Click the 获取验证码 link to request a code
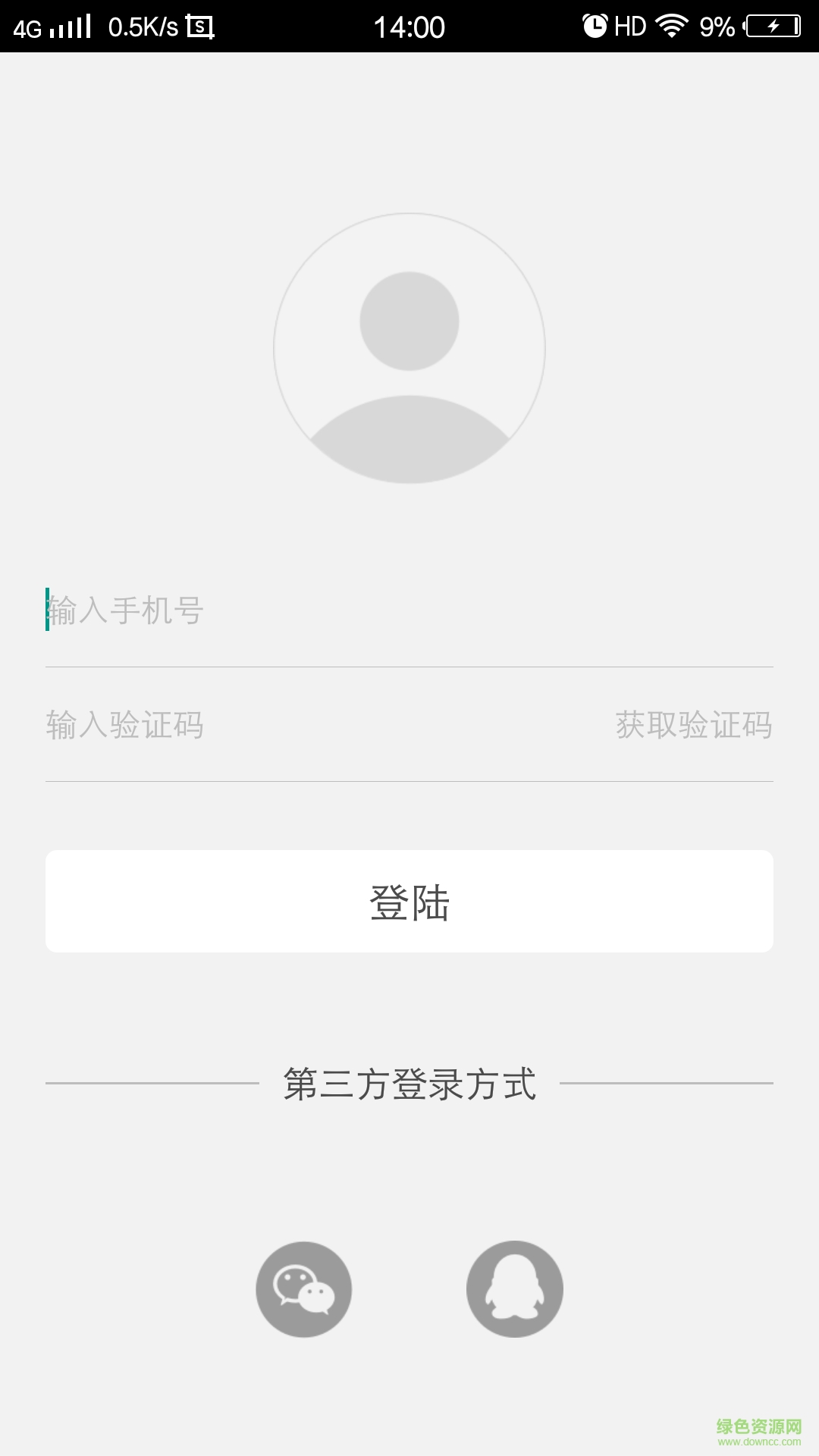819x1456 pixels. pyautogui.click(x=695, y=726)
